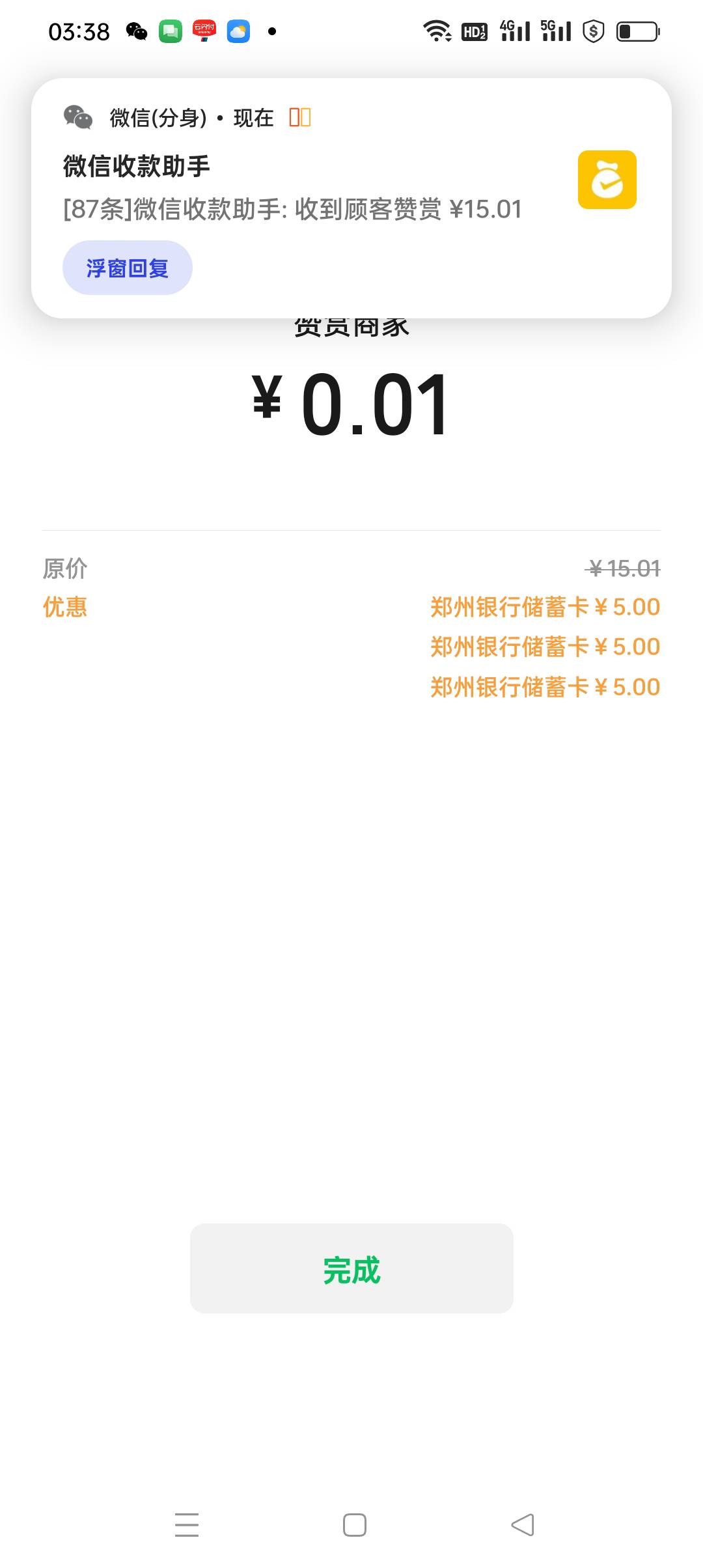Tap the 完成 button to finish
The height and width of the screenshot is (1568, 703).
[x=351, y=1268]
